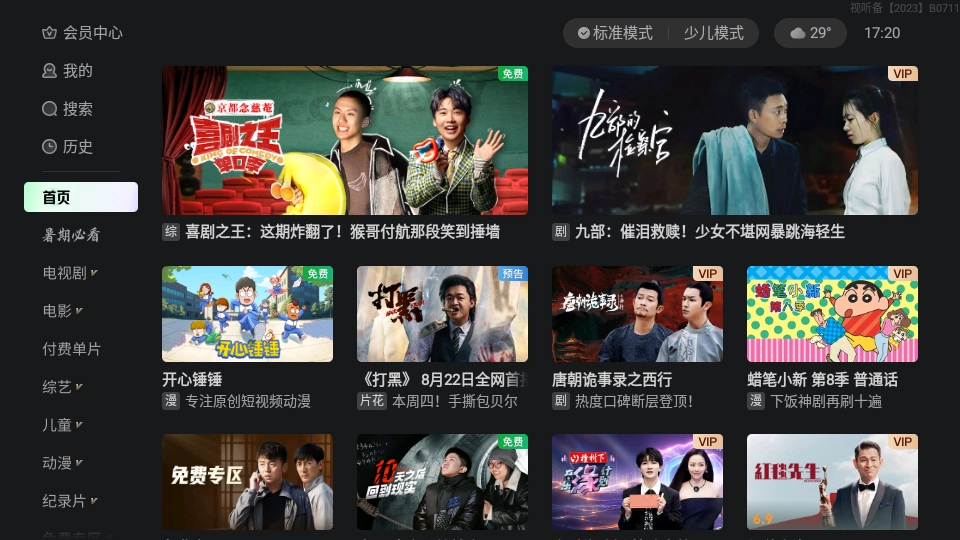Screen dimensions: 960x540
Task: Open 纪录片 category
Action: click(x=70, y=501)
